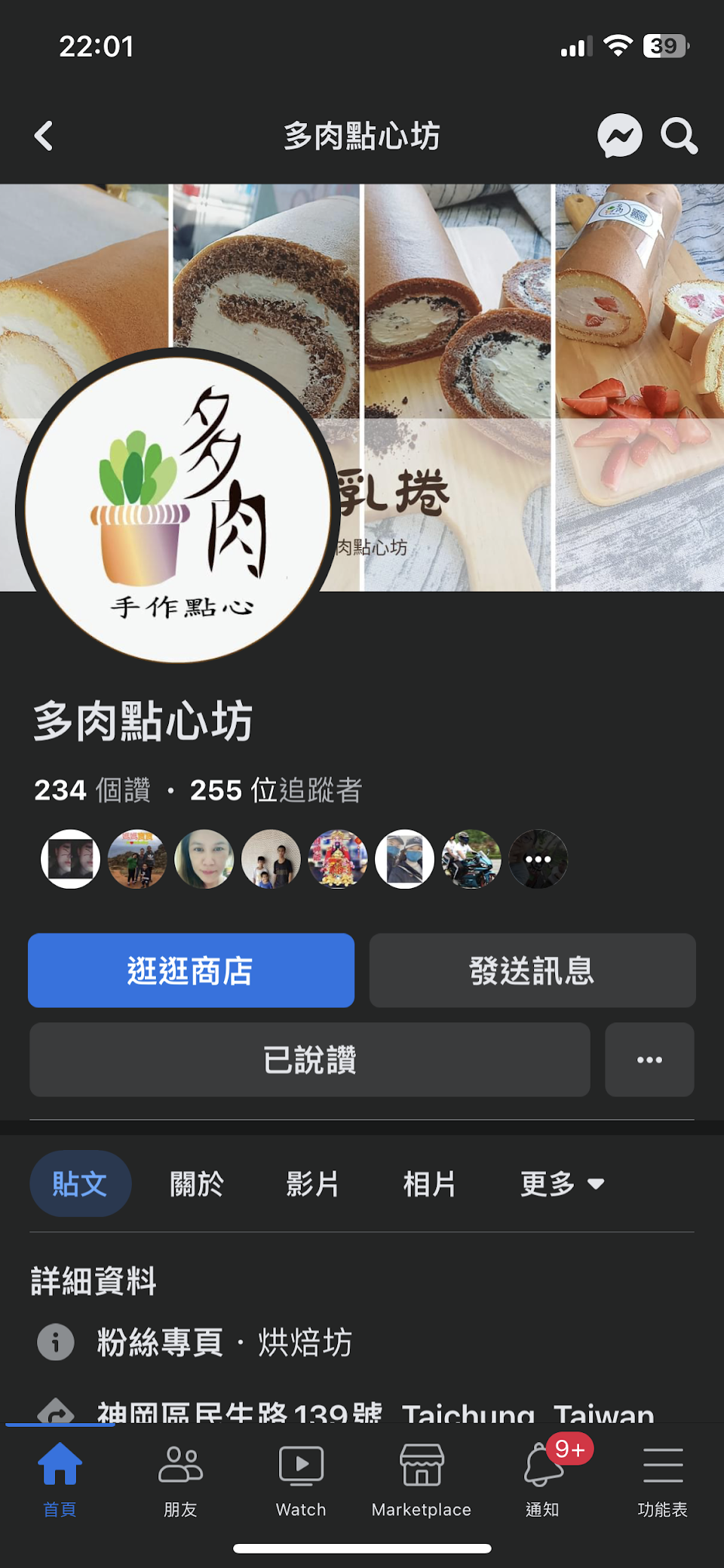Screen dimensions: 724x1568
Task: Switch to the 影片 tab
Action: pyautogui.click(x=312, y=1183)
